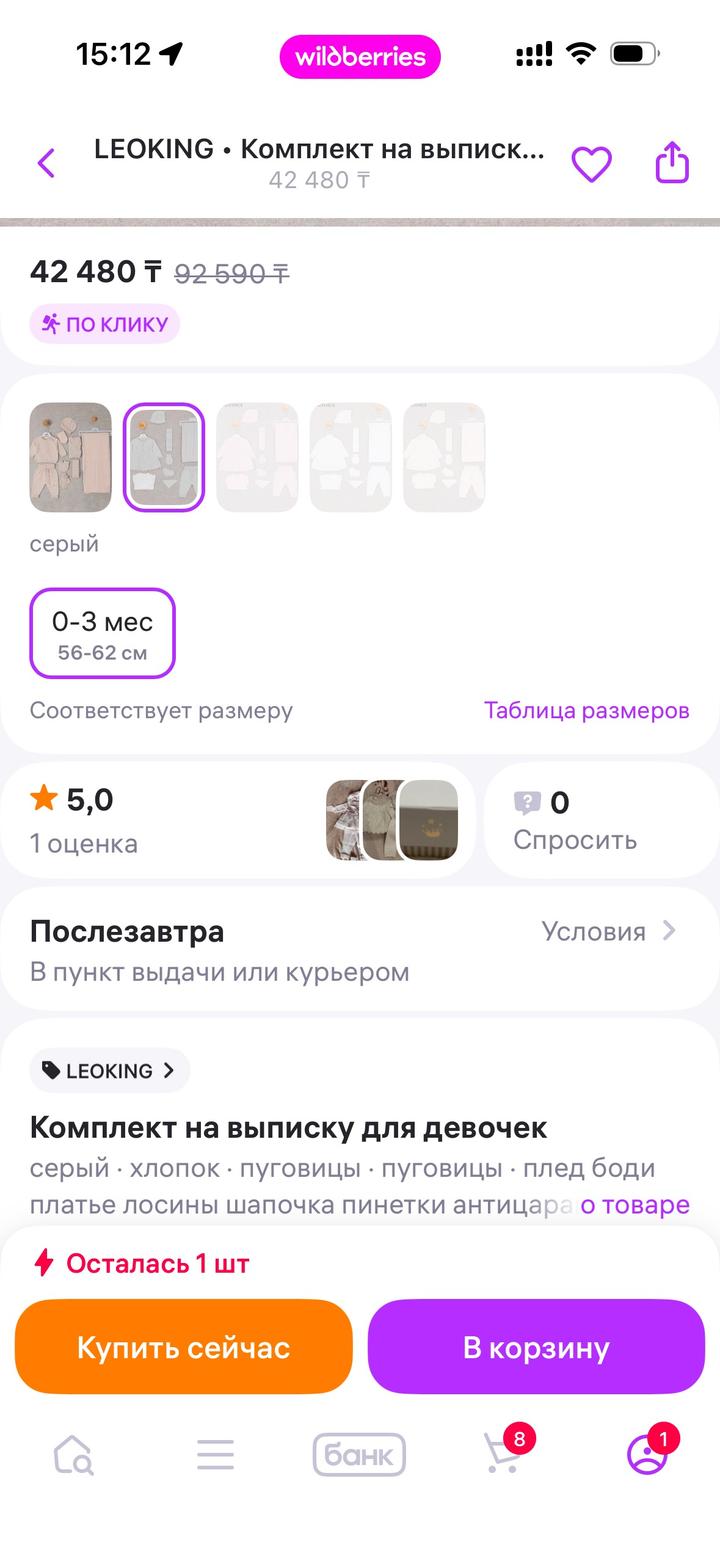Add this baby set to favorites
Screen dimensions: 720x1561
coord(591,164)
